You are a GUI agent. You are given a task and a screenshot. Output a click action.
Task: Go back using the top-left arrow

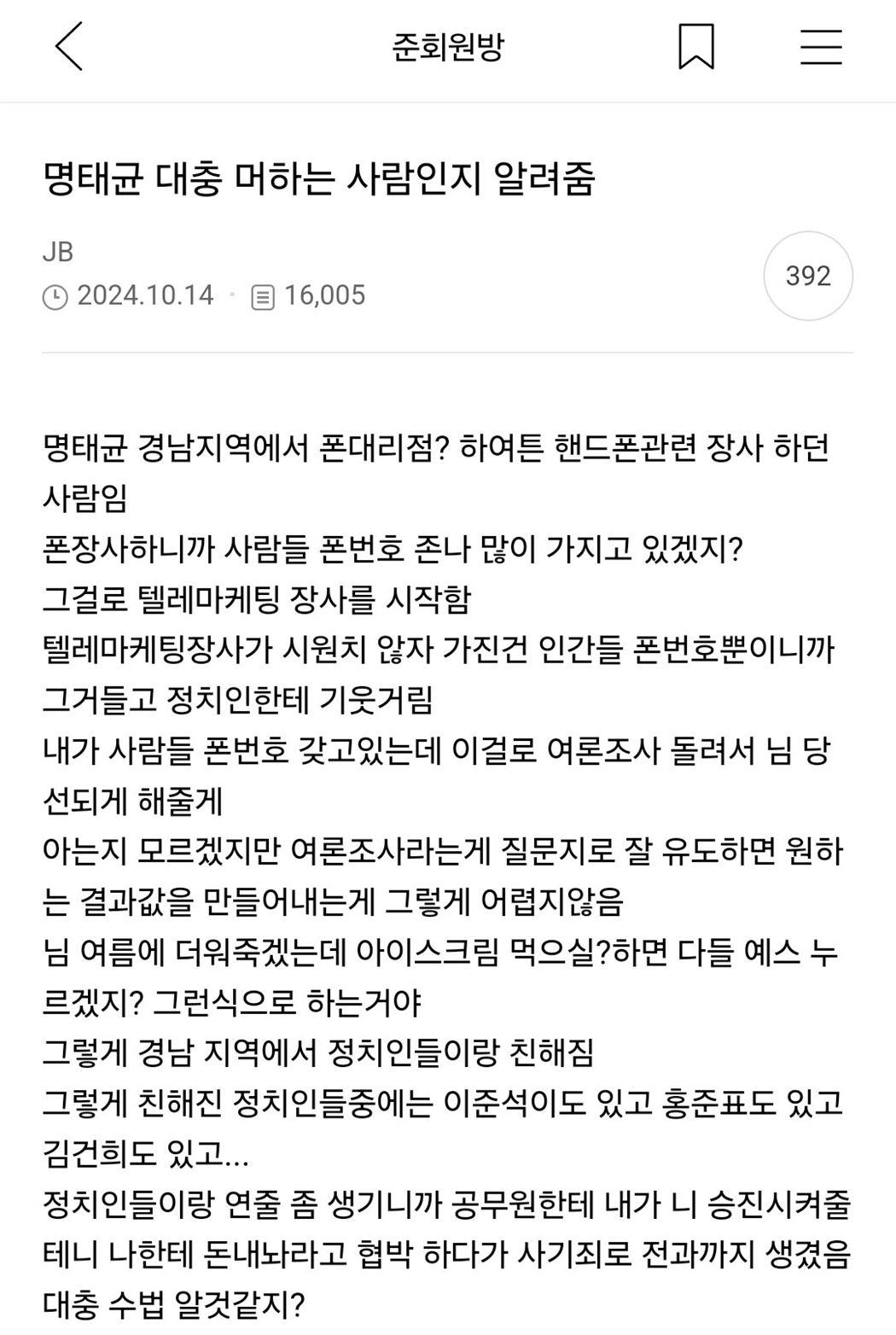(x=69, y=47)
